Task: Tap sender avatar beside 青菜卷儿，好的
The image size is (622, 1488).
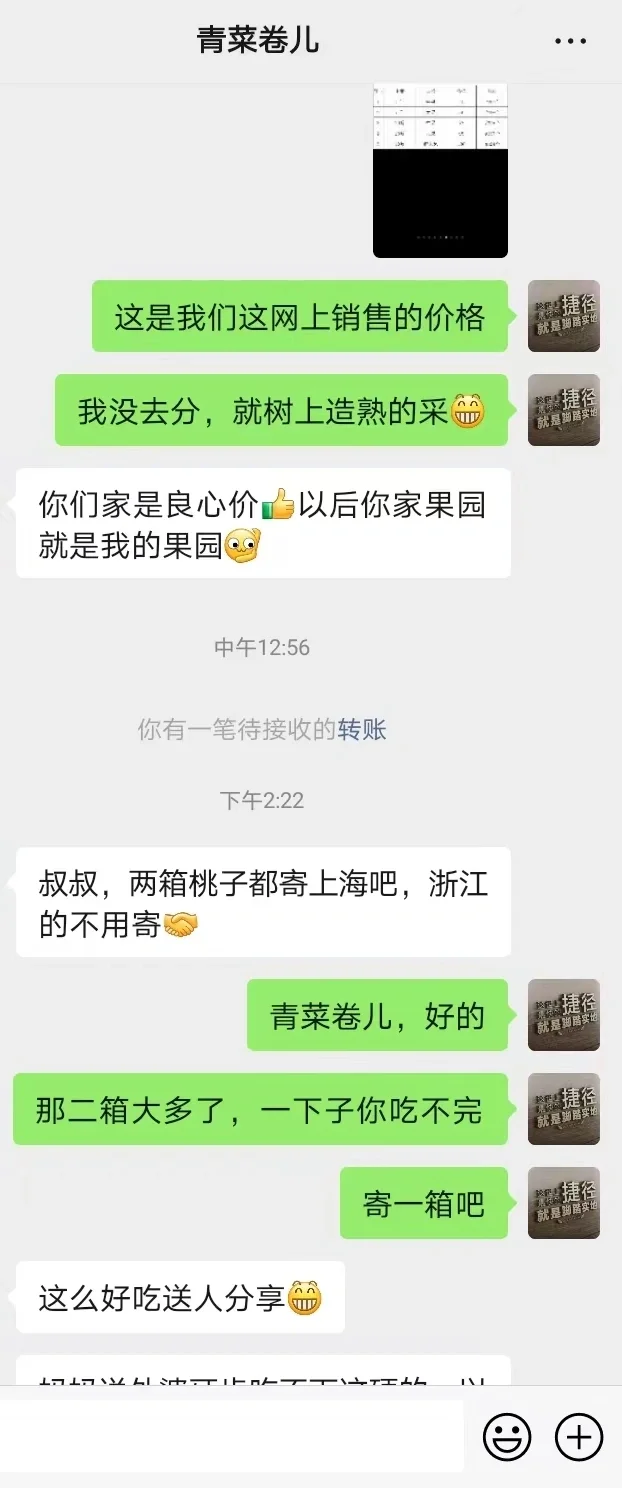Action: click(564, 1015)
